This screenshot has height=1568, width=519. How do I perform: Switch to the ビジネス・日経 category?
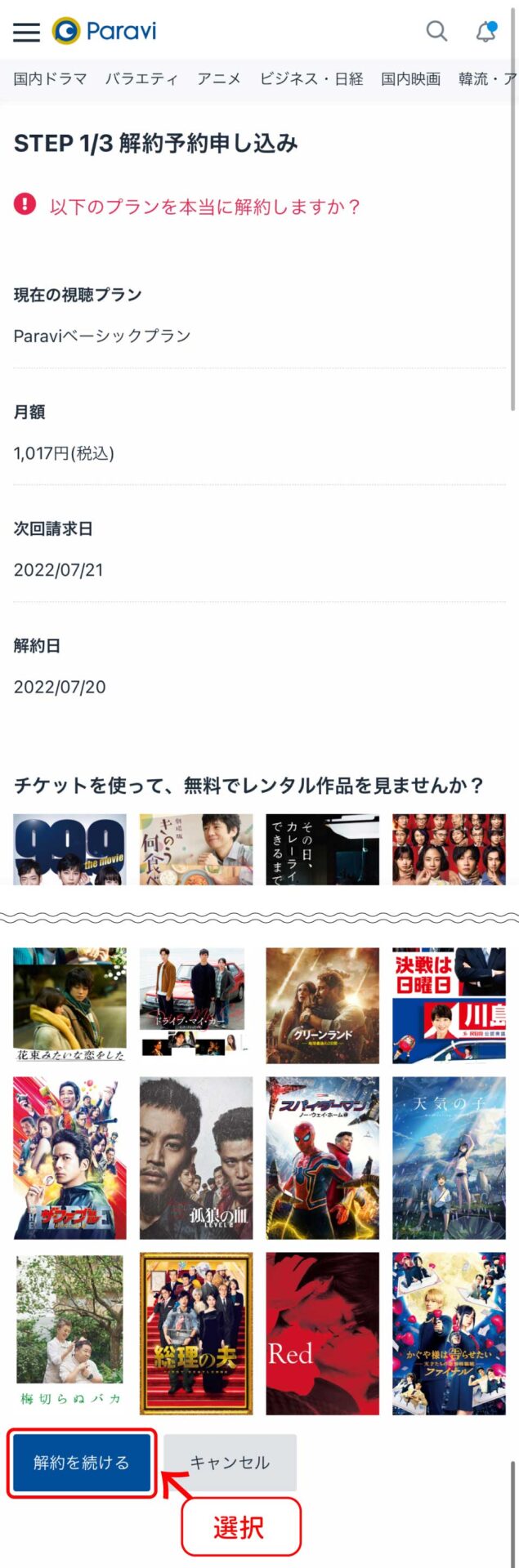coord(311,79)
